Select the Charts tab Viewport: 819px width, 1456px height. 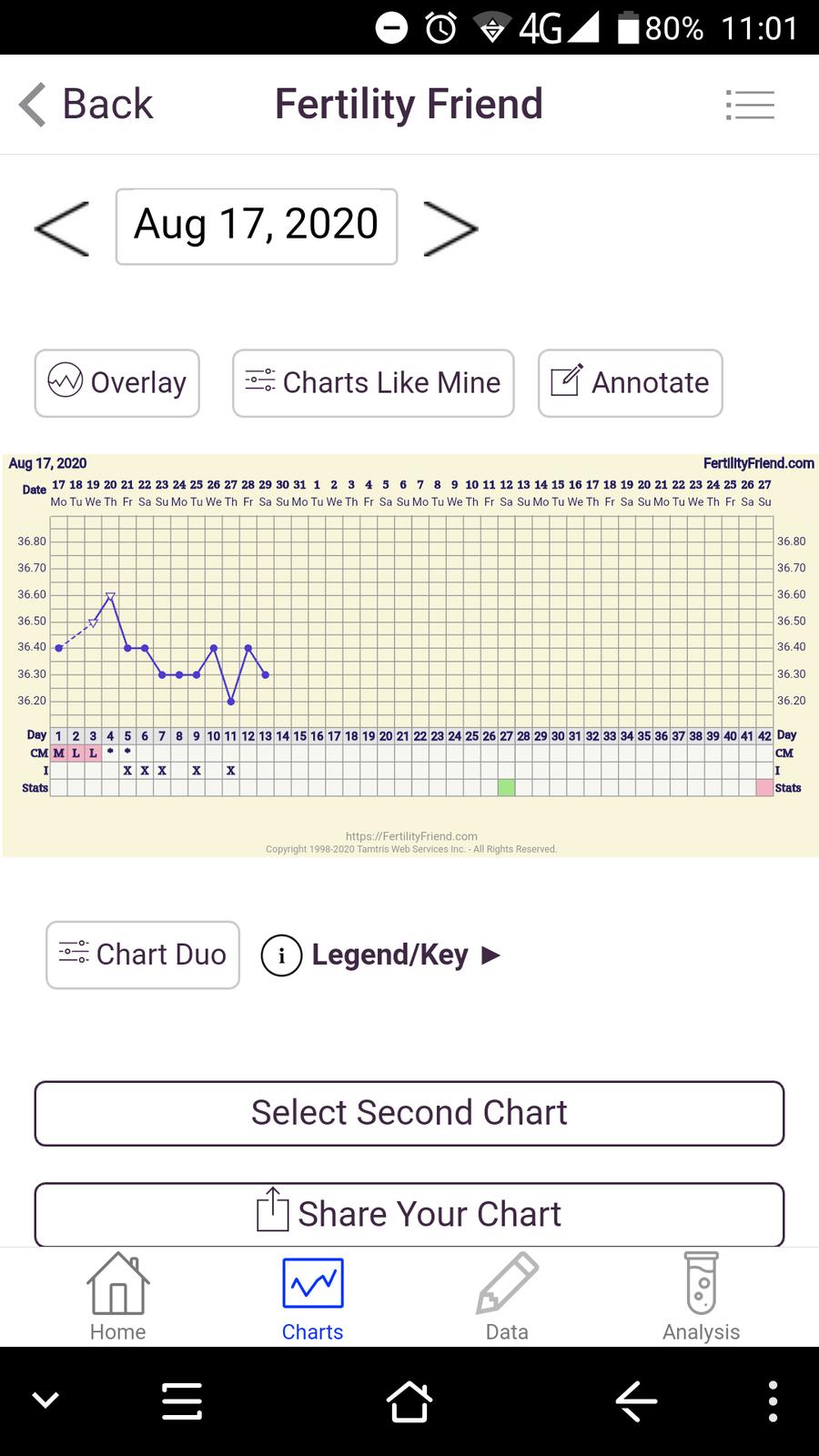point(312,1297)
